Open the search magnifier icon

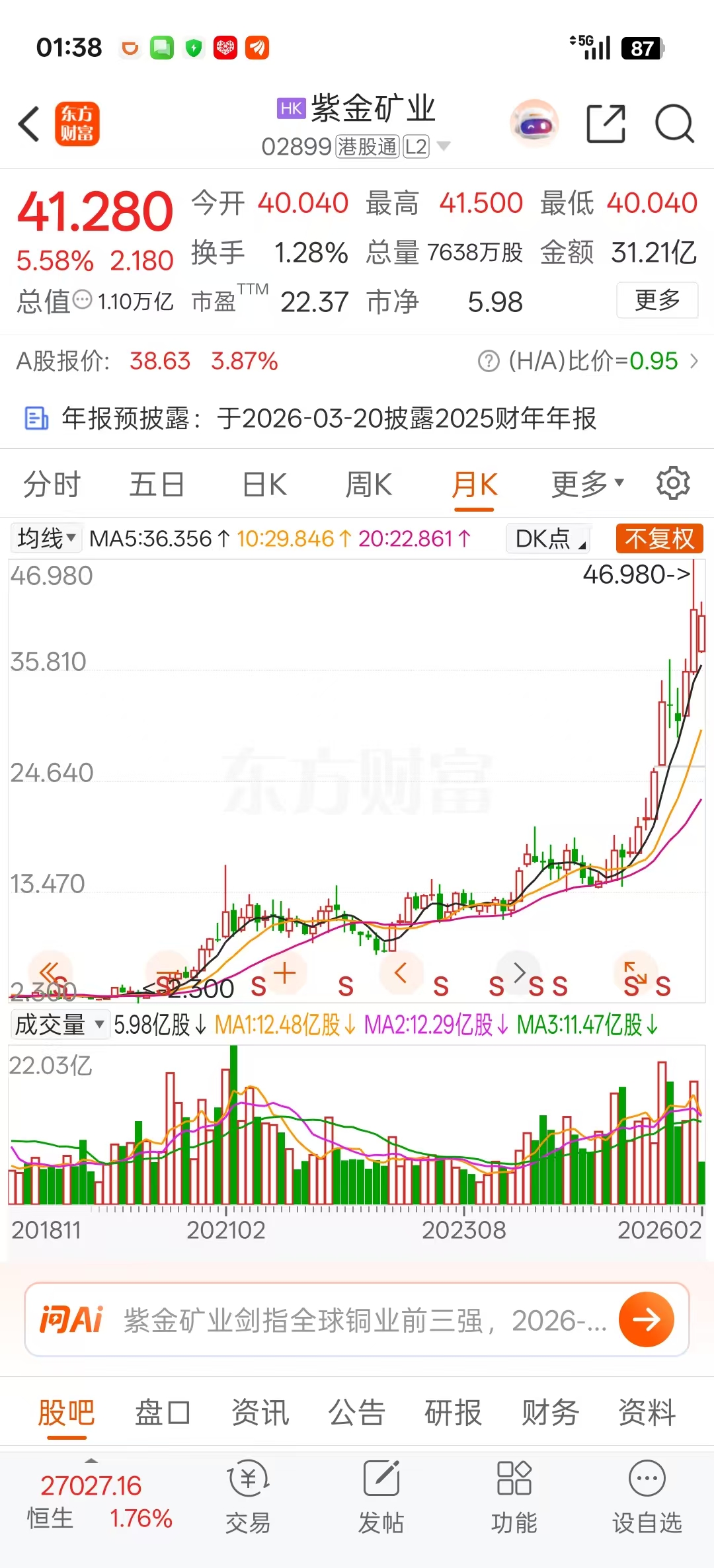674,124
